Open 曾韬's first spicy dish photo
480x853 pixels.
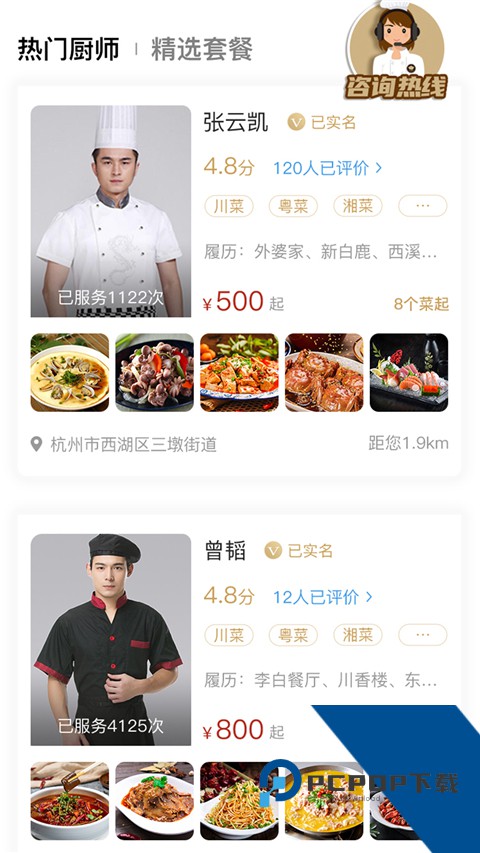pyautogui.click(x=70, y=801)
